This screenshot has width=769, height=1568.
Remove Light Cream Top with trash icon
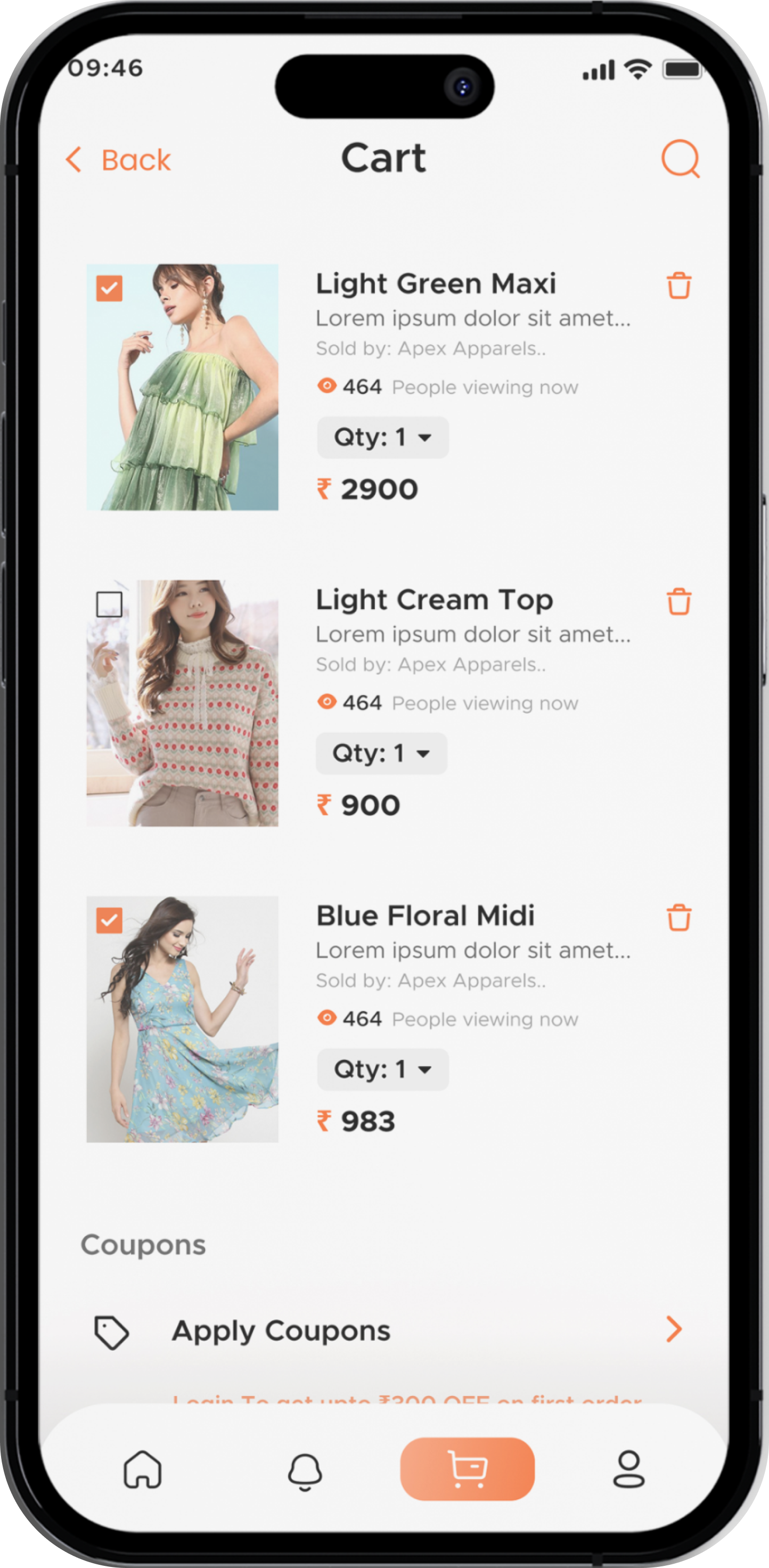click(x=679, y=601)
